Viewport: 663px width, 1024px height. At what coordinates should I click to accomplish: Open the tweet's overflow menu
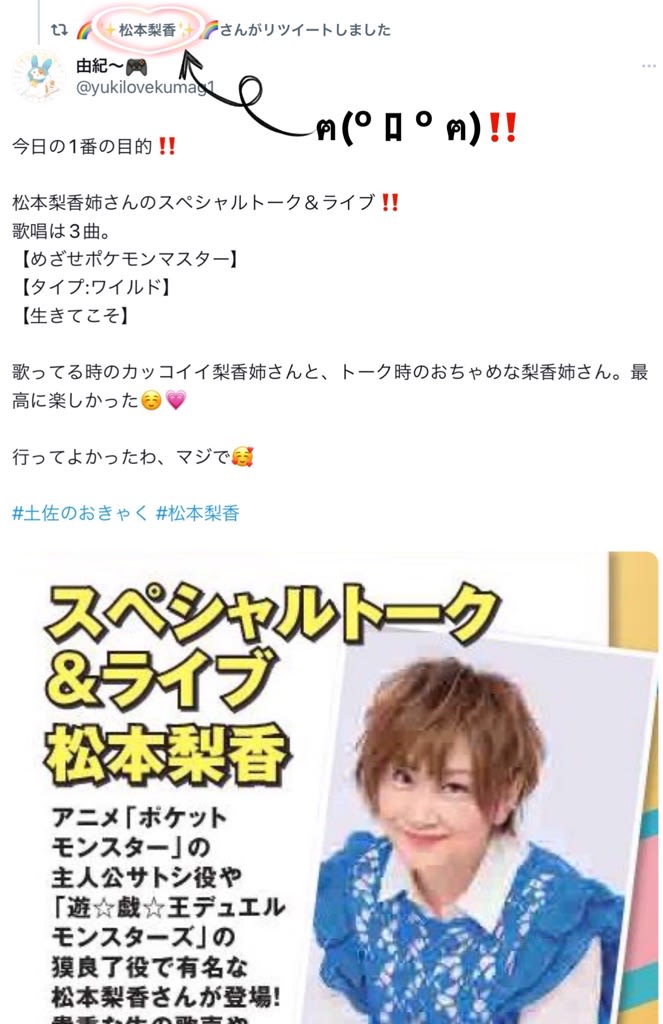tap(648, 66)
